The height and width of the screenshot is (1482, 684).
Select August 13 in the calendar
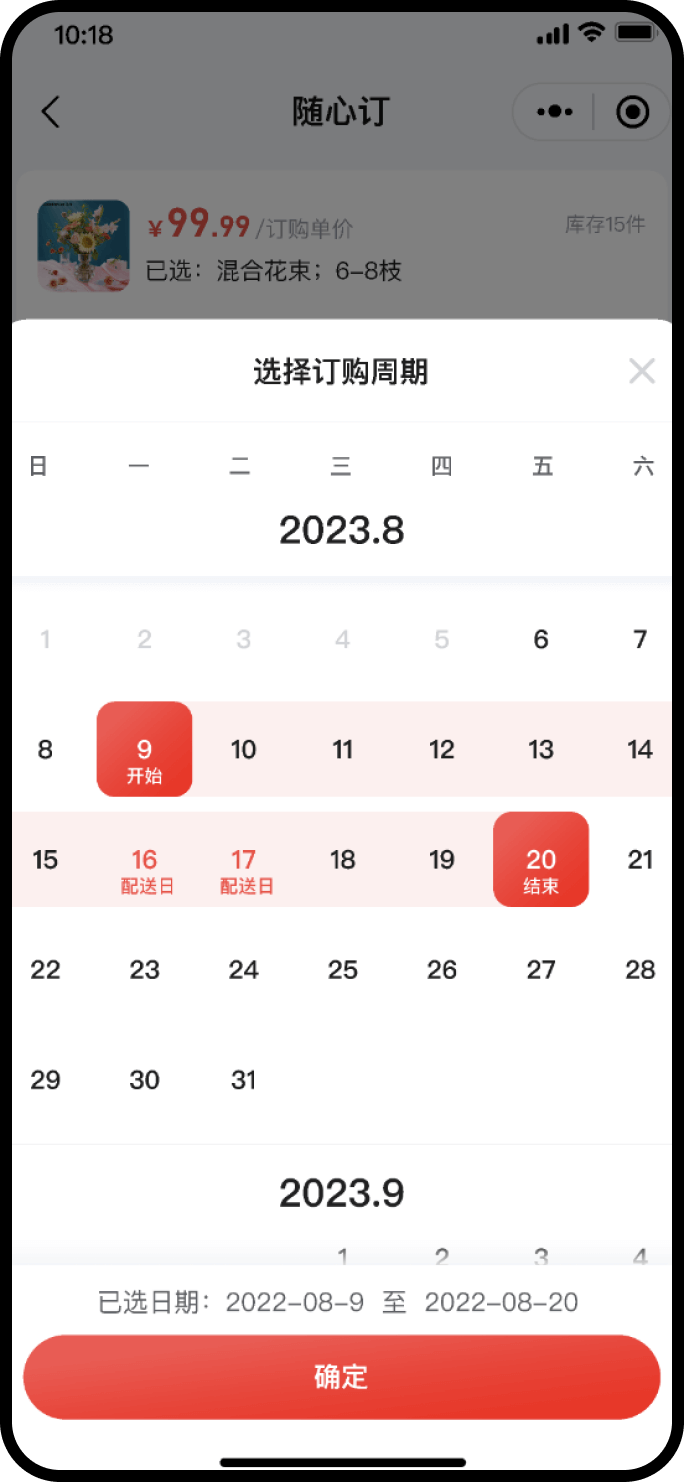(x=541, y=750)
